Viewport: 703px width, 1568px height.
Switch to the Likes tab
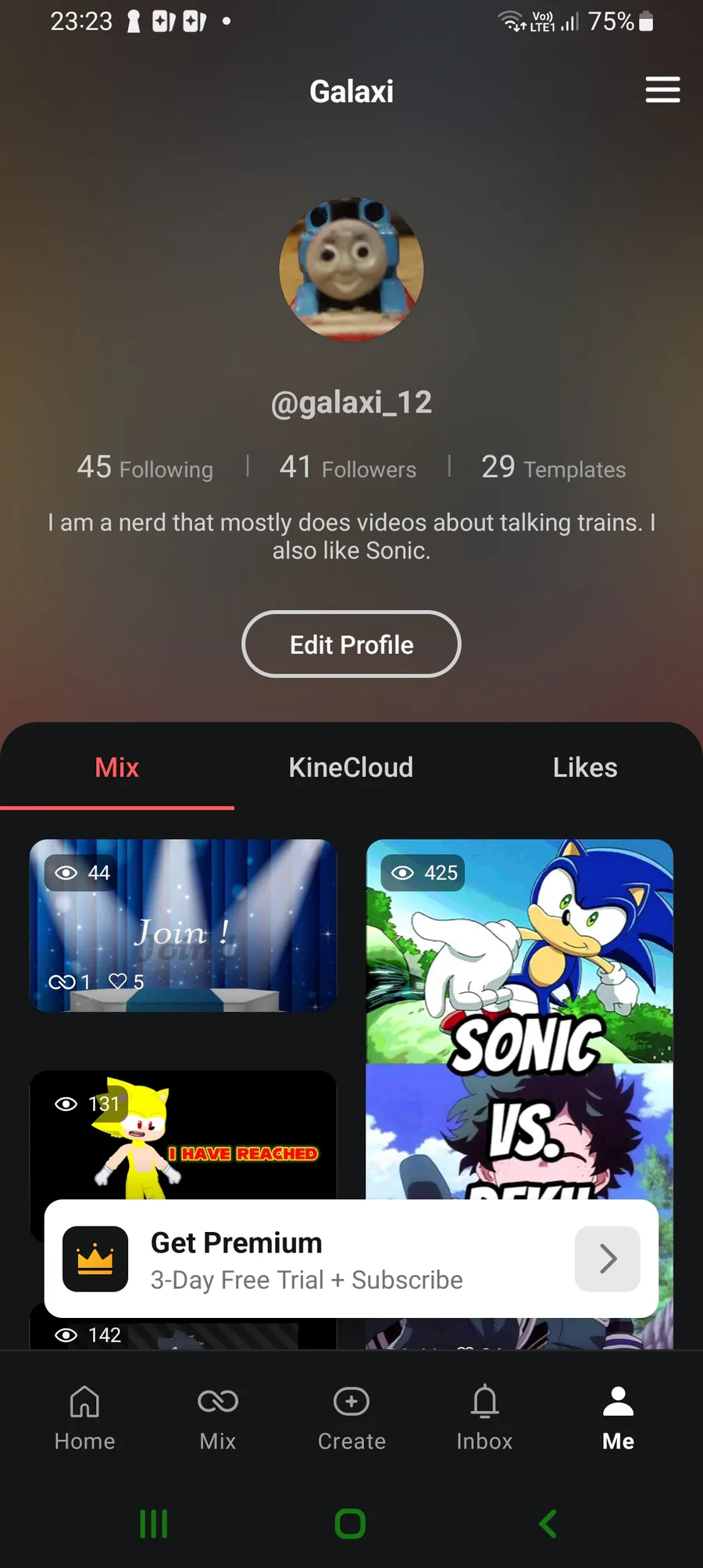tap(585, 767)
